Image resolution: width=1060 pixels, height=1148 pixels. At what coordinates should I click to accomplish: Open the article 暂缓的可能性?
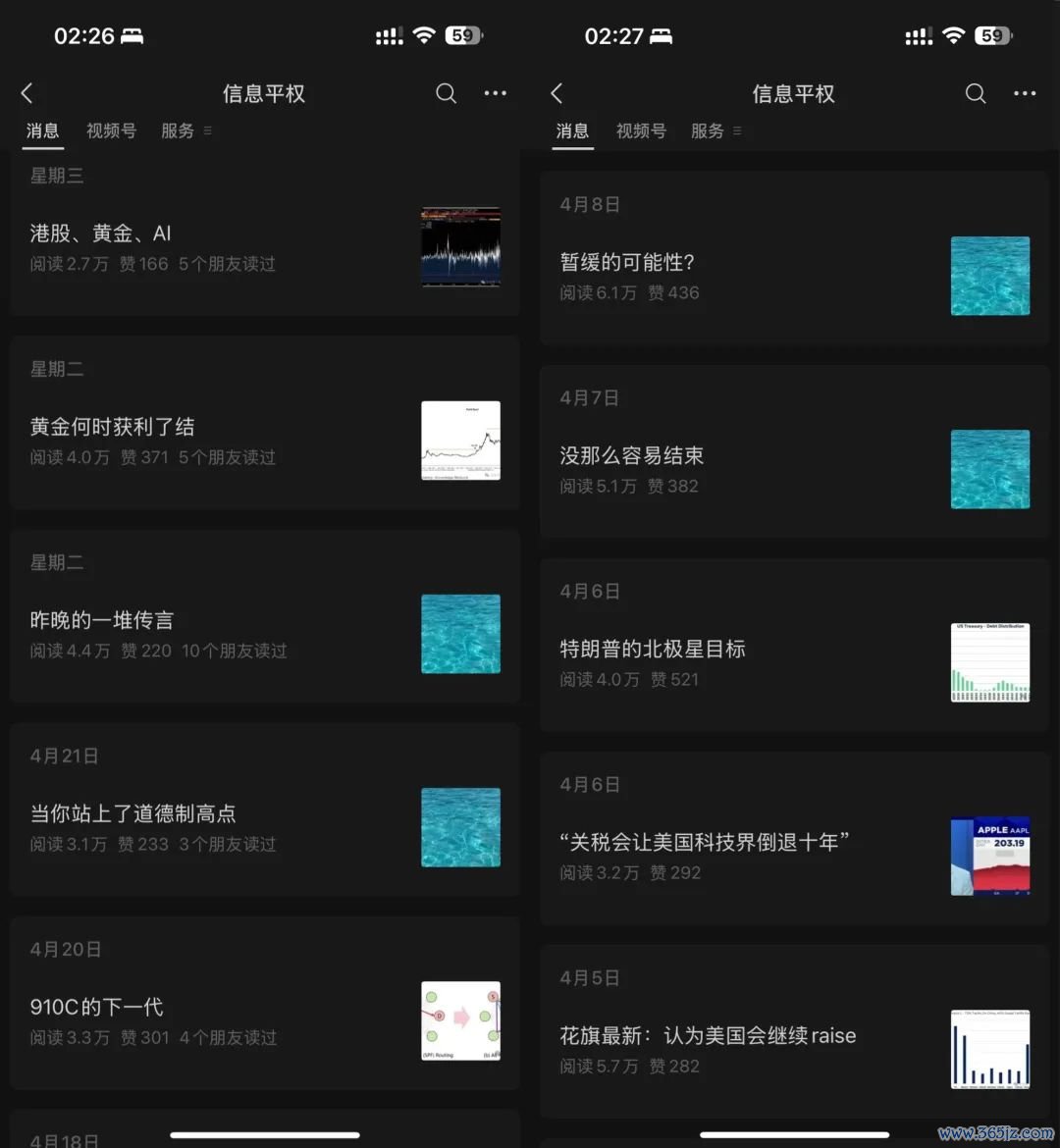(621, 262)
